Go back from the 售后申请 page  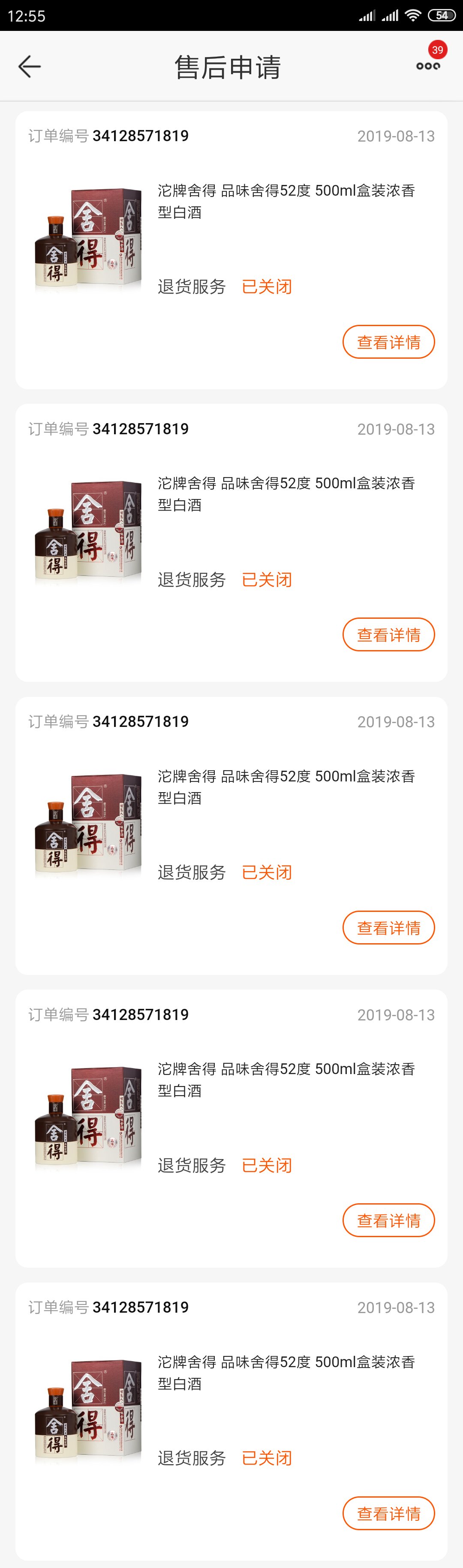[x=29, y=67]
